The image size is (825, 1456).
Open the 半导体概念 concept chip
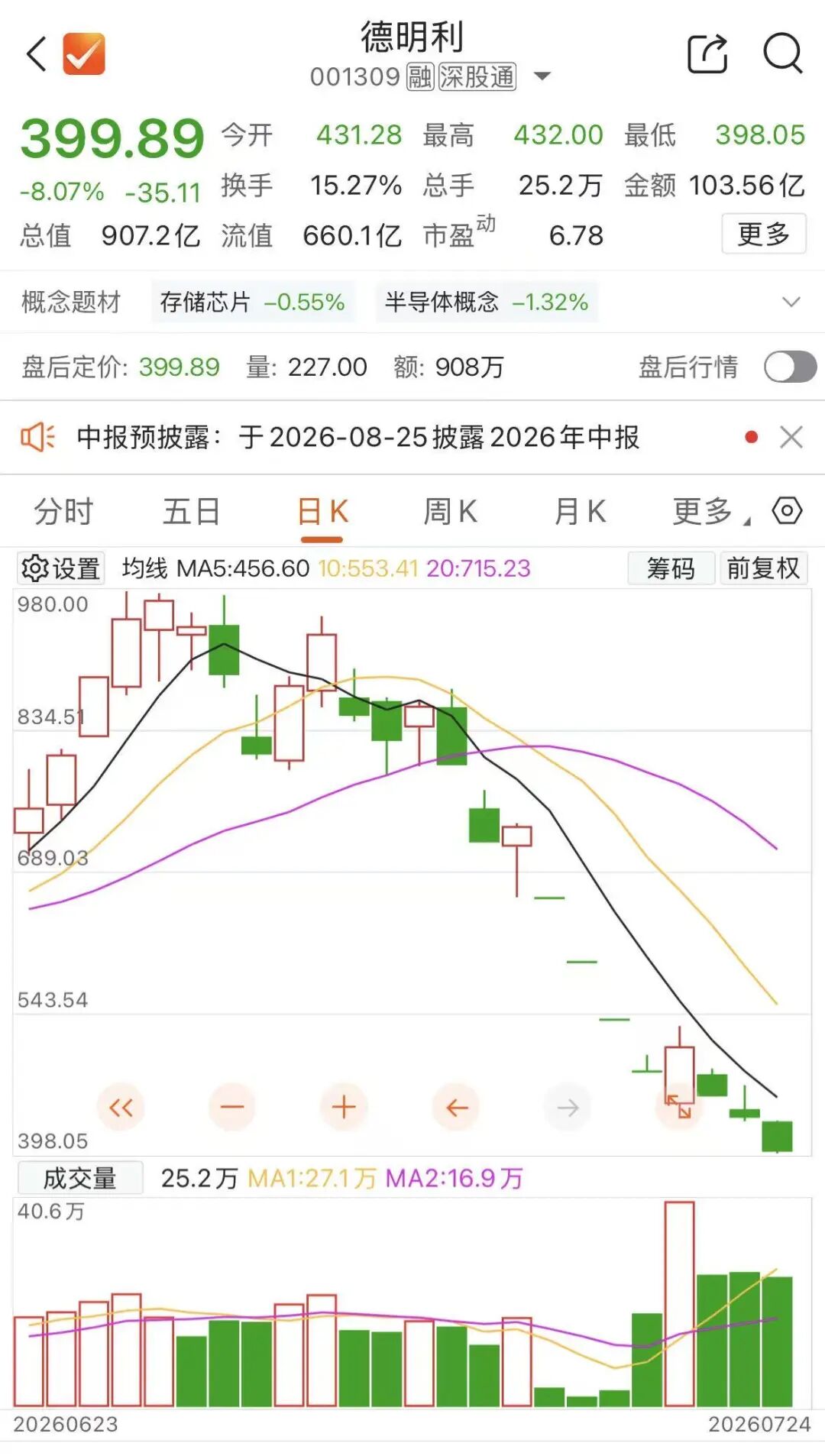[x=487, y=302]
